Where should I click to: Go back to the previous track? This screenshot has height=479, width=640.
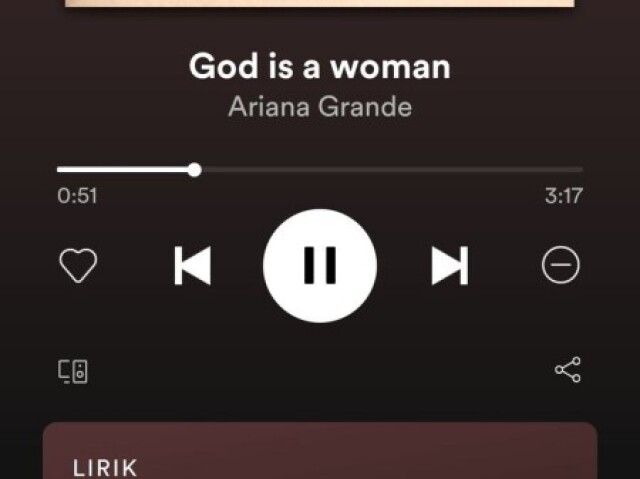click(192, 265)
